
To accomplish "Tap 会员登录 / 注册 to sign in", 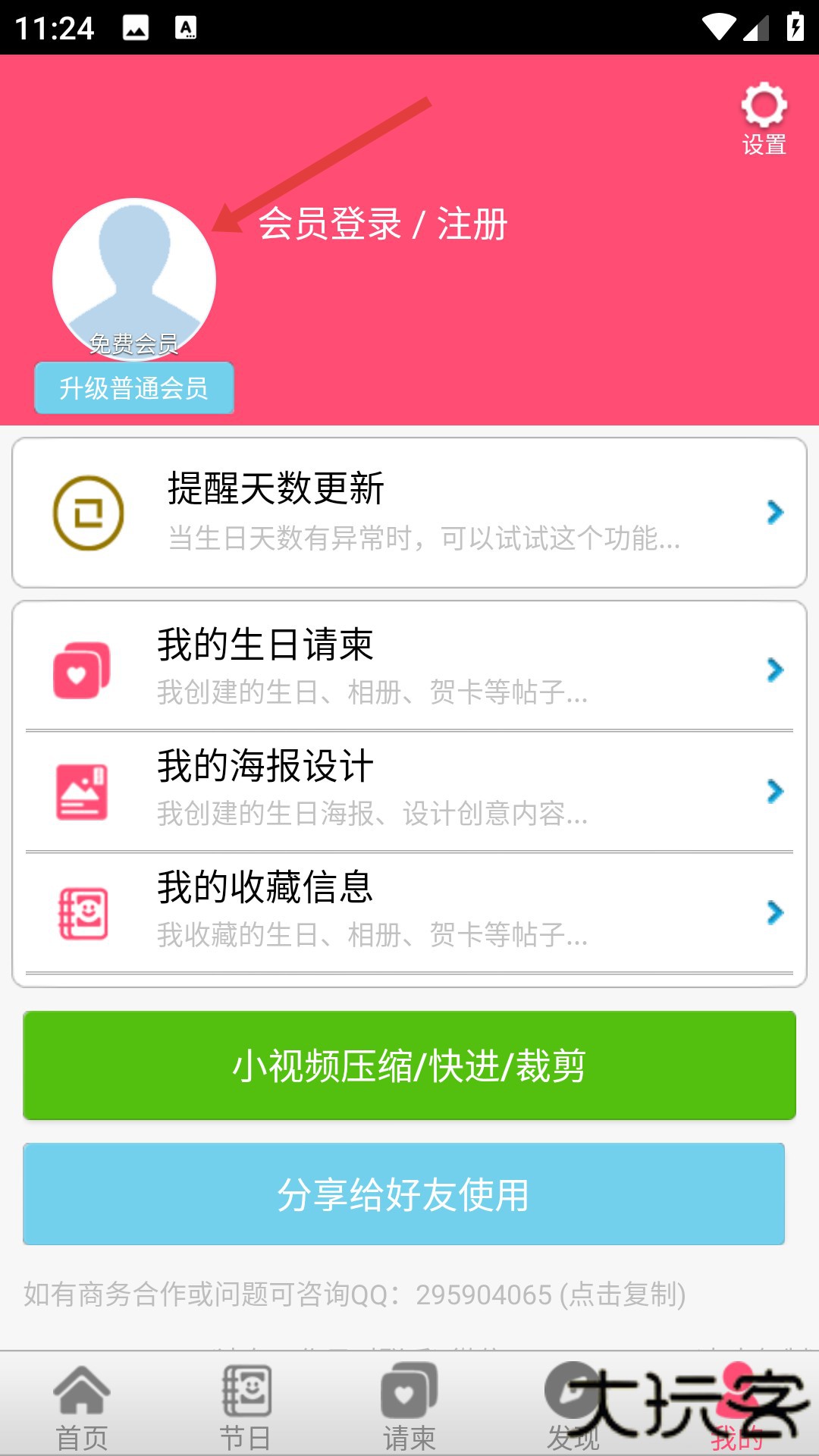I will 382,224.
